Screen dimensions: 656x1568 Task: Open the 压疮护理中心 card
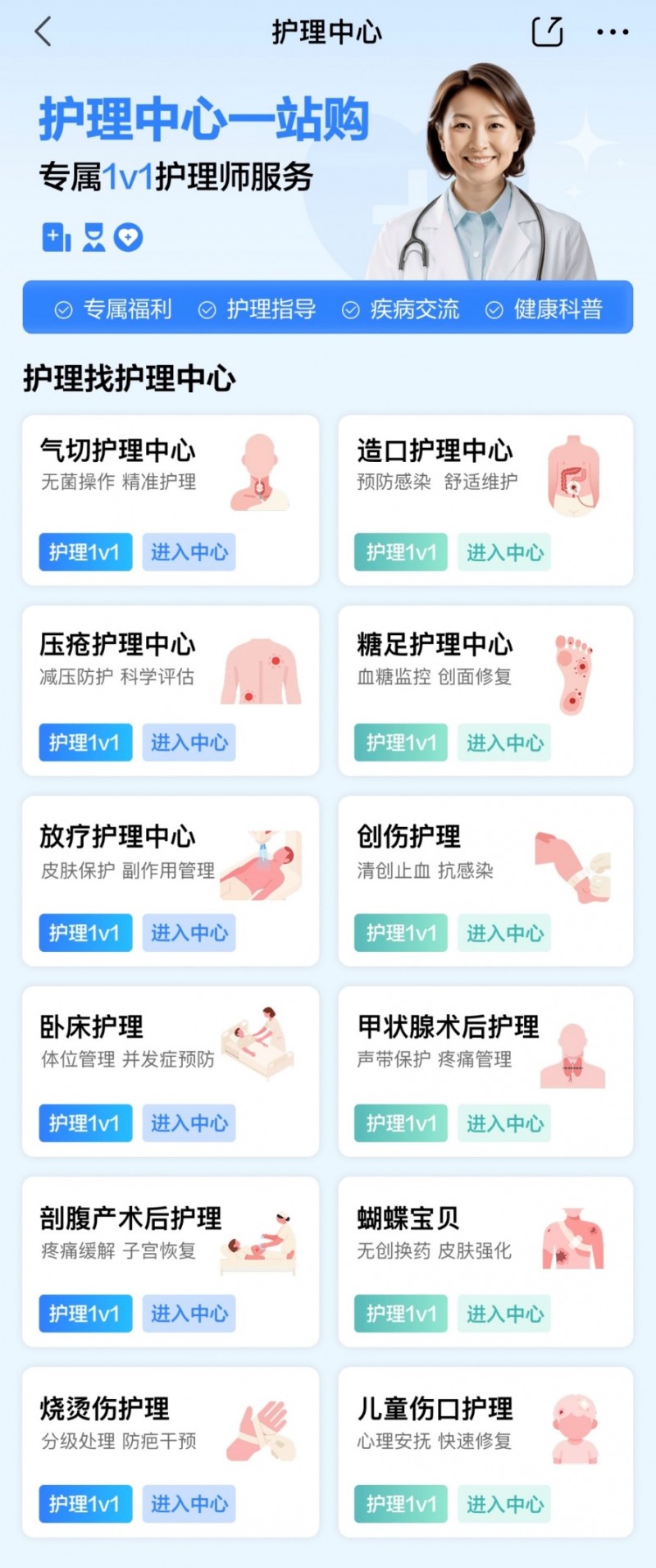117,646
